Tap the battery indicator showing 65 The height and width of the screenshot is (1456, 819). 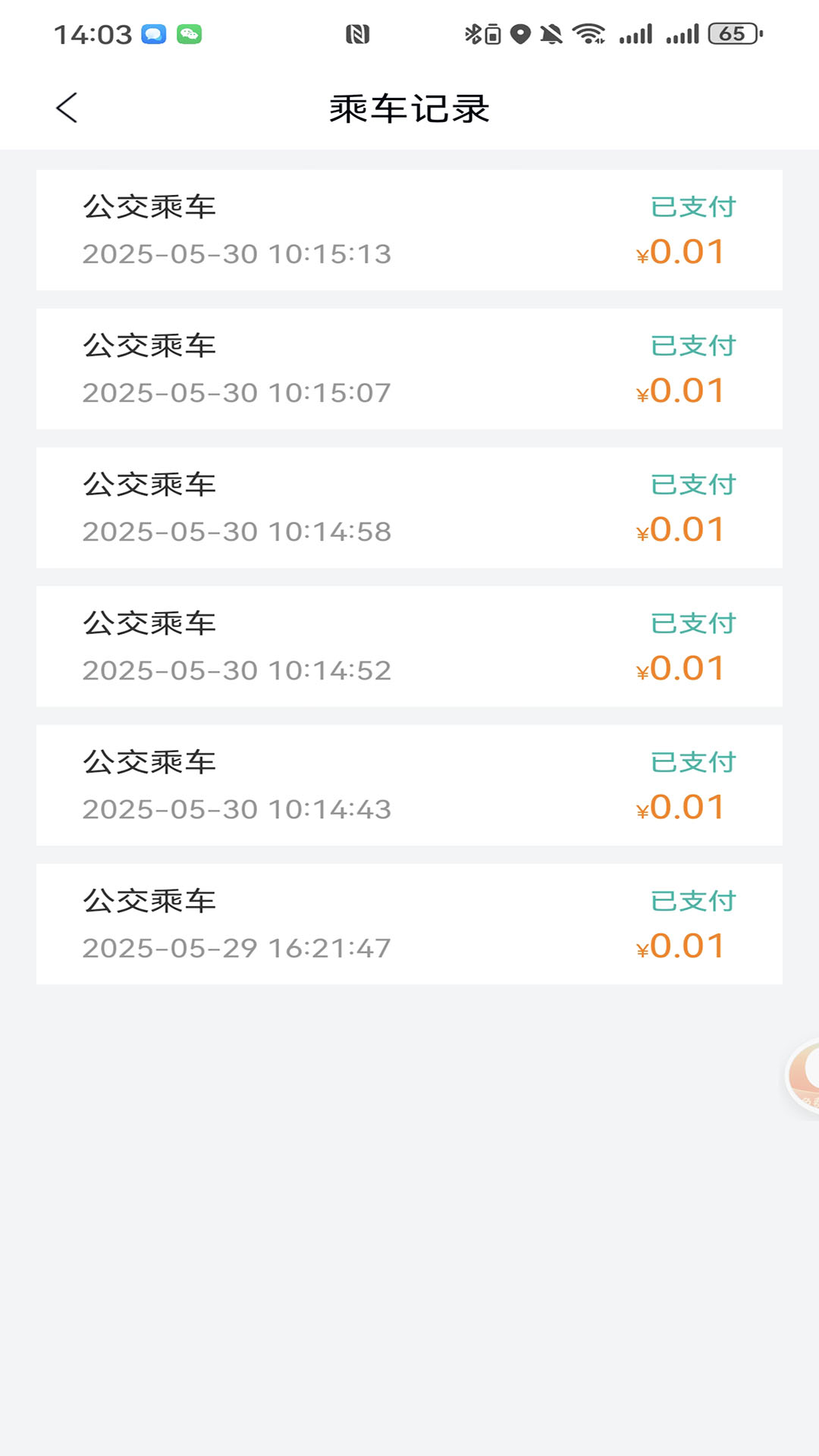coord(730,33)
